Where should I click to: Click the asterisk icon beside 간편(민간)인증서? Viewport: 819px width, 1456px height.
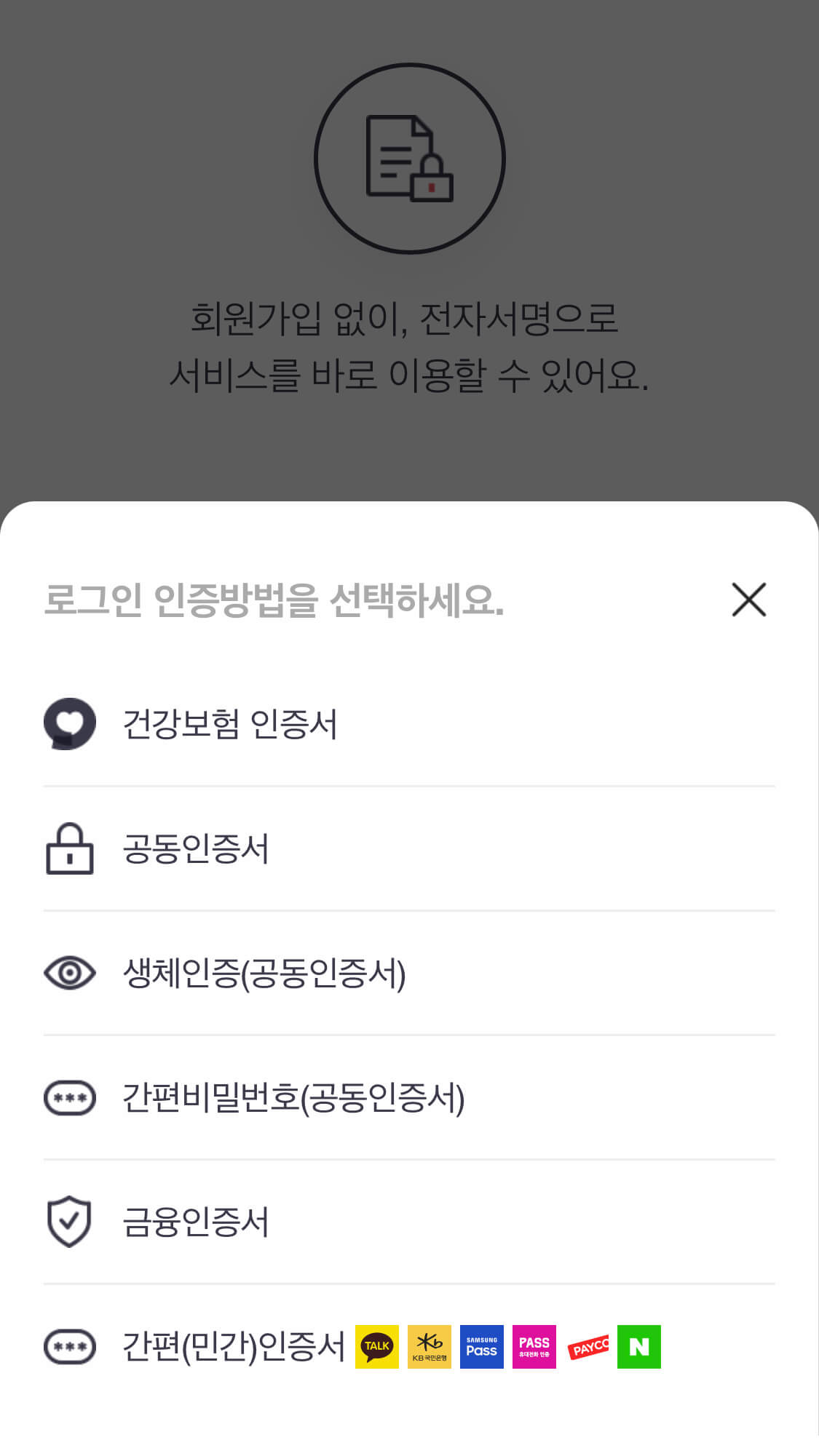click(x=69, y=1345)
